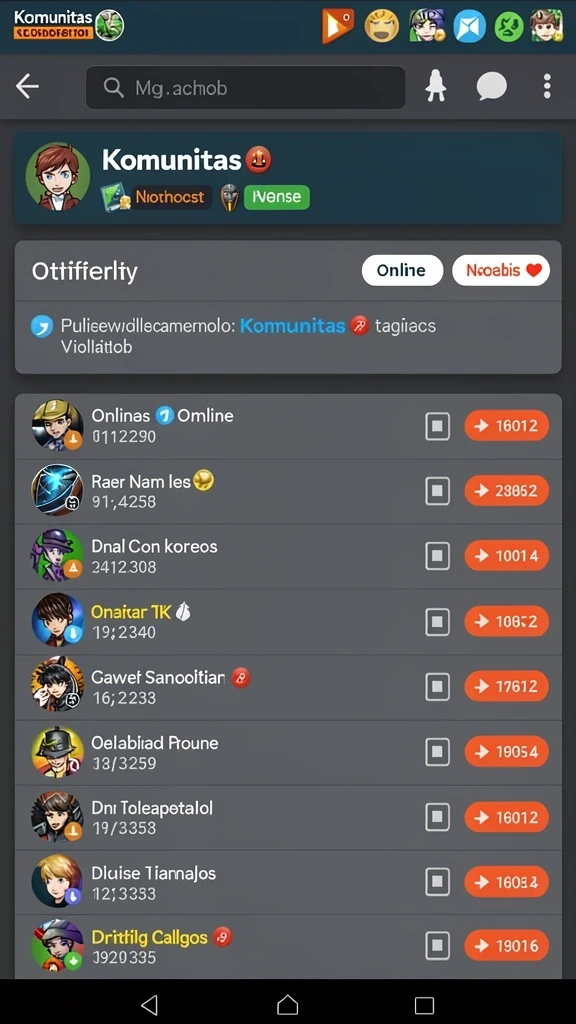Tap the green IVense badge

coord(277,197)
